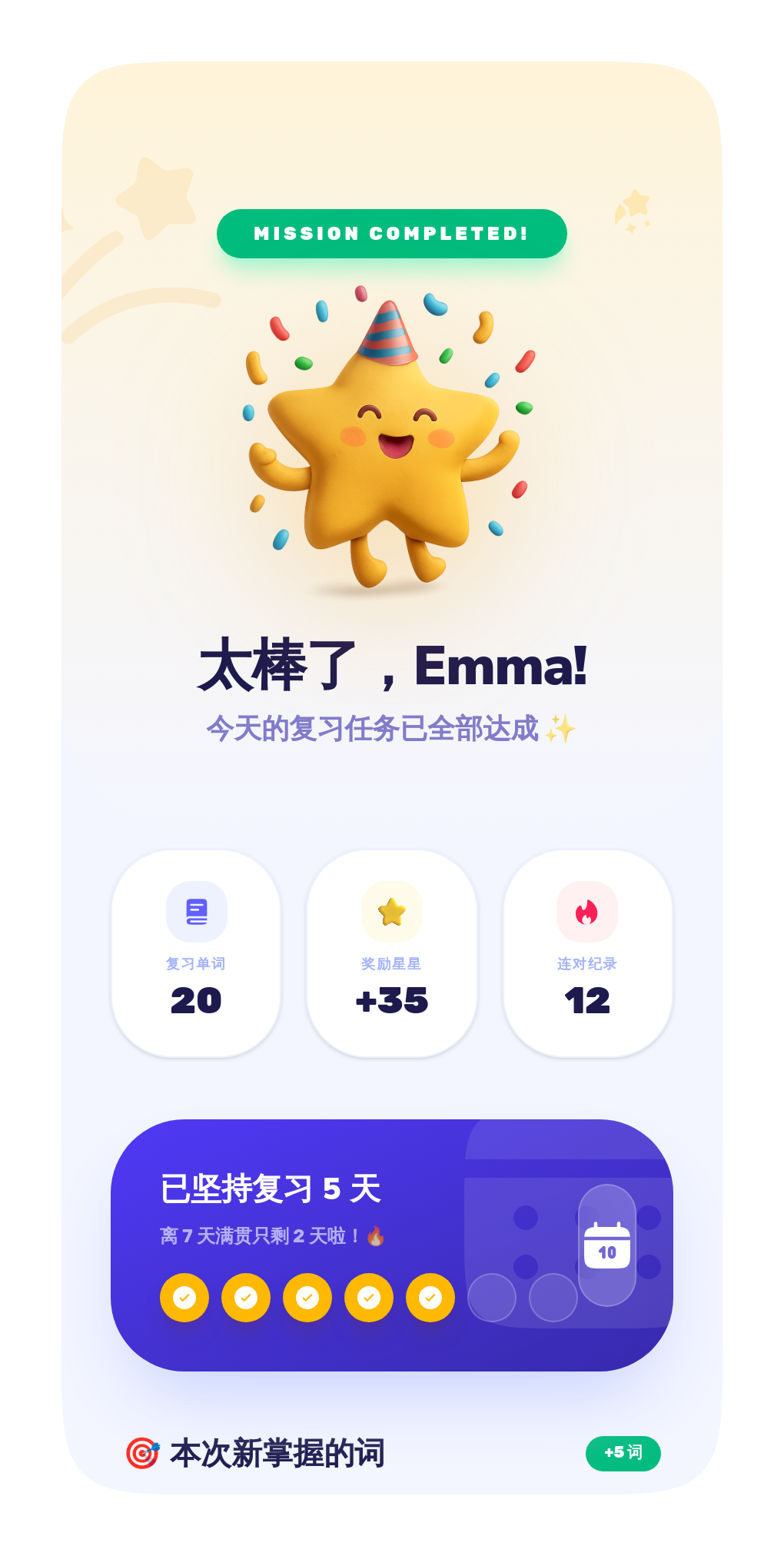
Task: Toggle the fifth day checkmark circle
Action: click(x=429, y=1297)
